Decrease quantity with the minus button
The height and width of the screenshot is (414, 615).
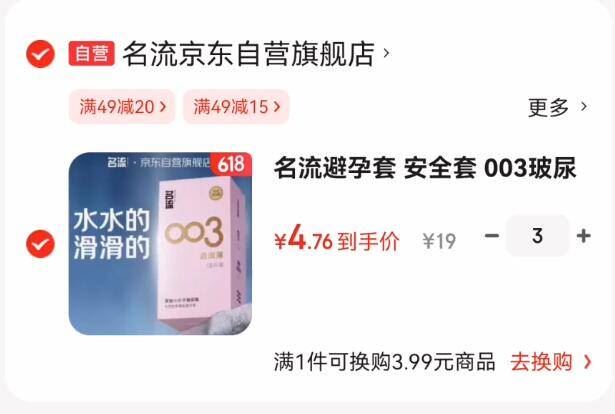491,237
